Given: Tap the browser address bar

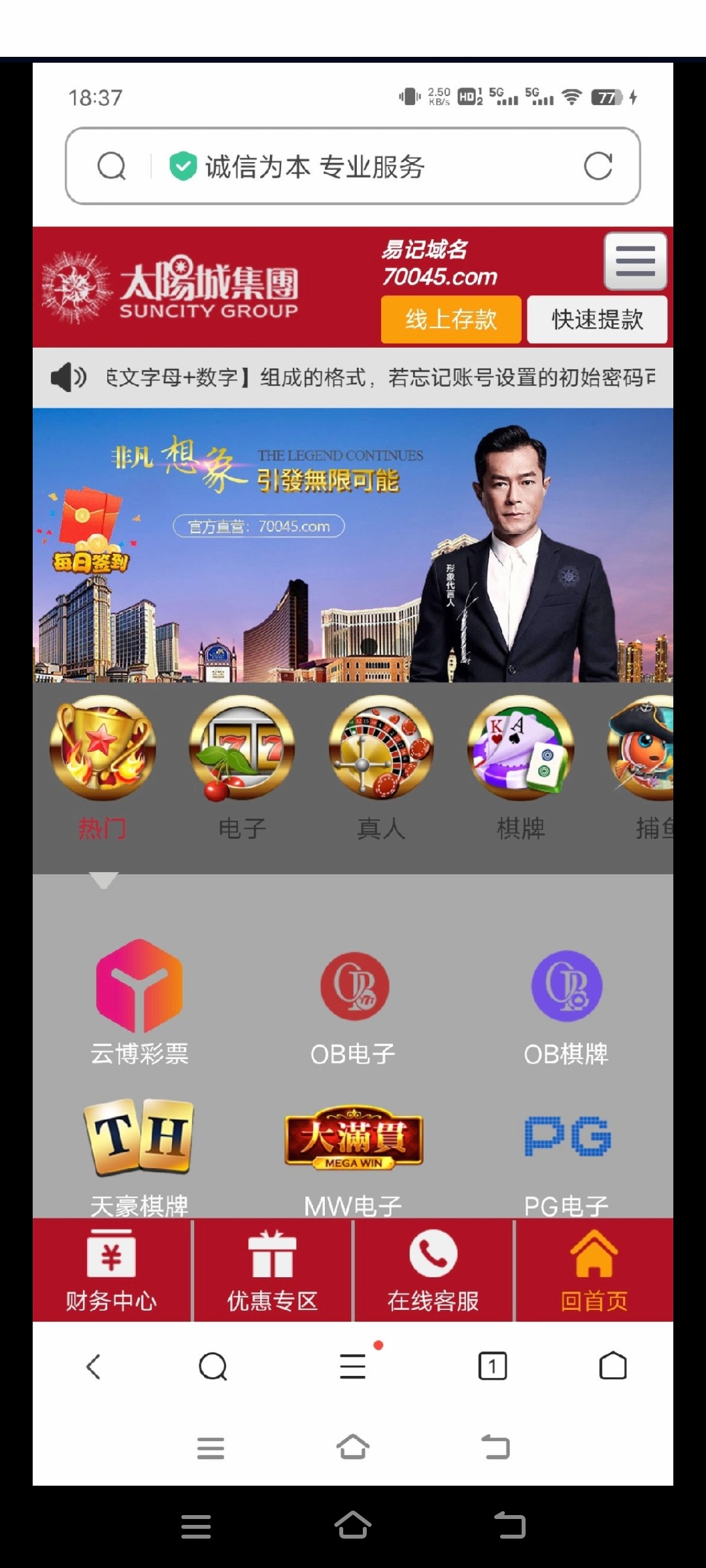Looking at the screenshot, I should (x=353, y=166).
